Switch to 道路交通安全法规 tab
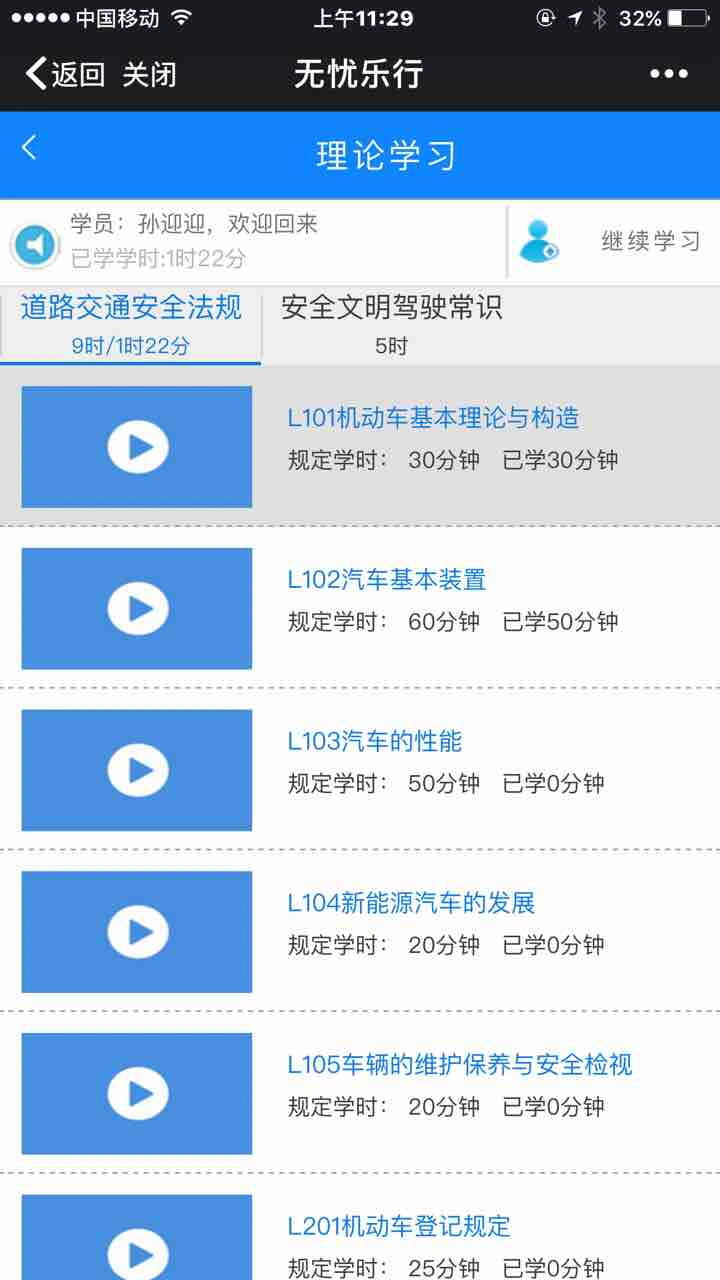The image size is (720, 1280). [131, 323]
